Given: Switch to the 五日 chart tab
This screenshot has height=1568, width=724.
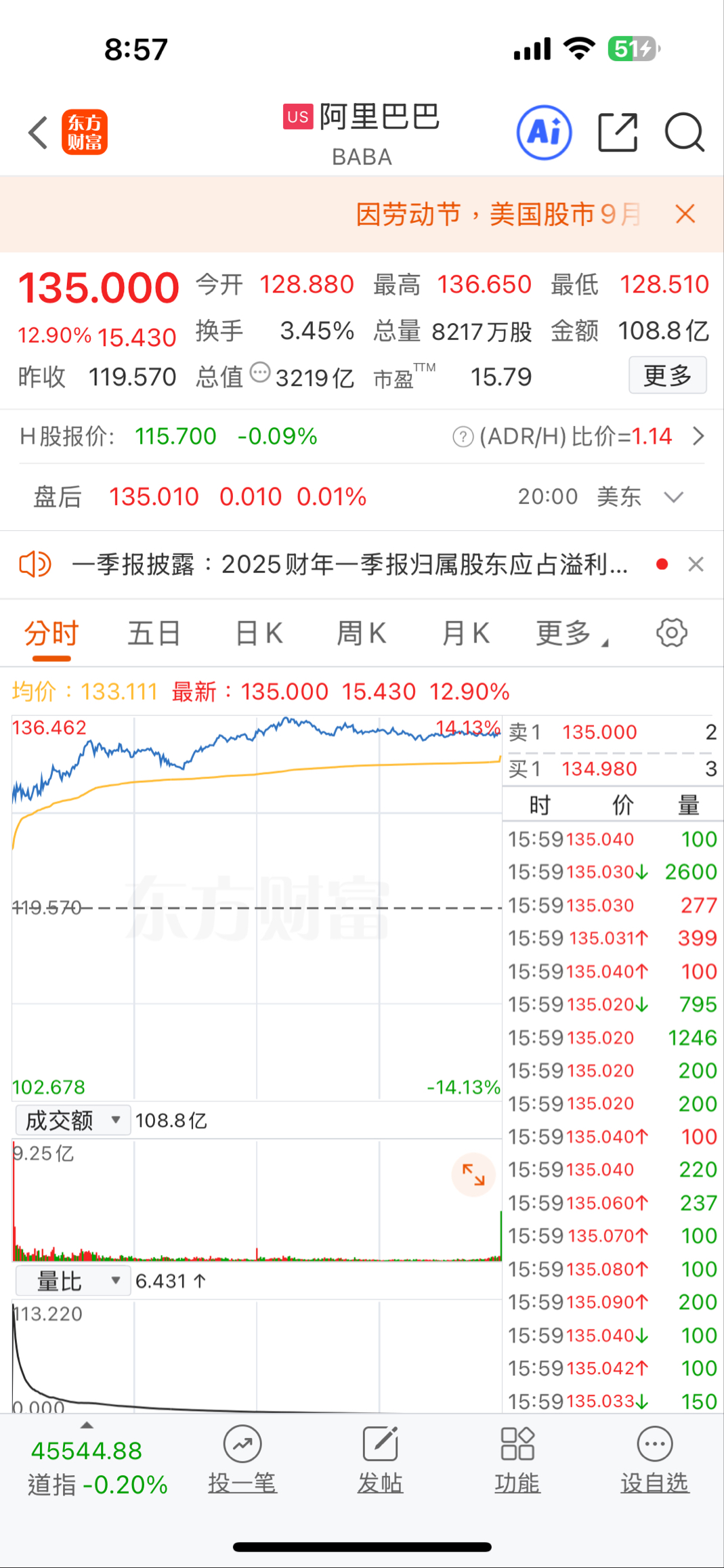Looking at the screenshot, I should pyautogui.click(x=154, y=634).
